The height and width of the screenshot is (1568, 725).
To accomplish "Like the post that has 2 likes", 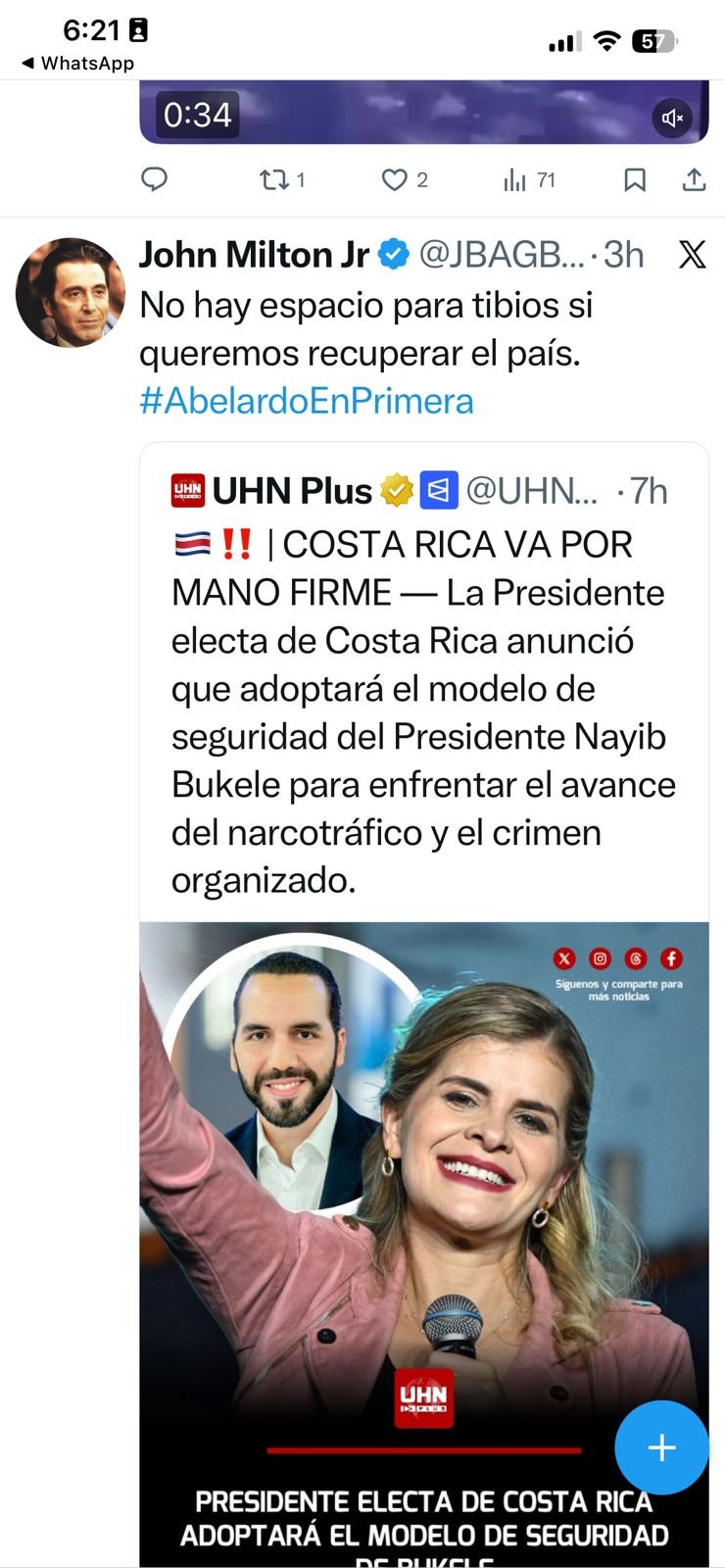I will click(394, 179).
